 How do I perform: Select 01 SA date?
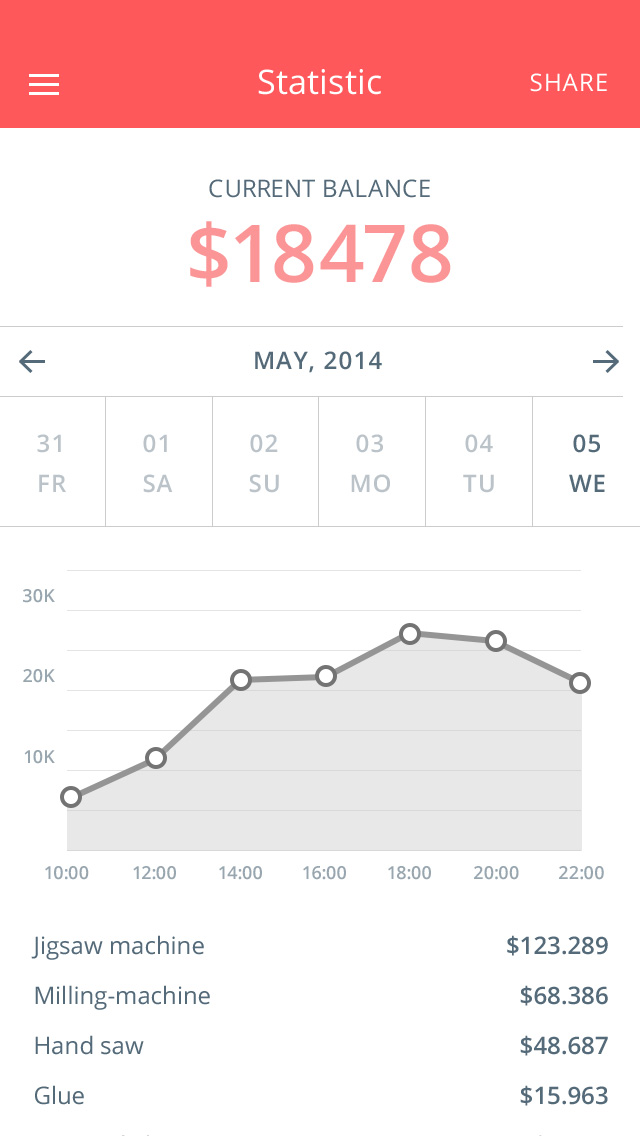159,462
